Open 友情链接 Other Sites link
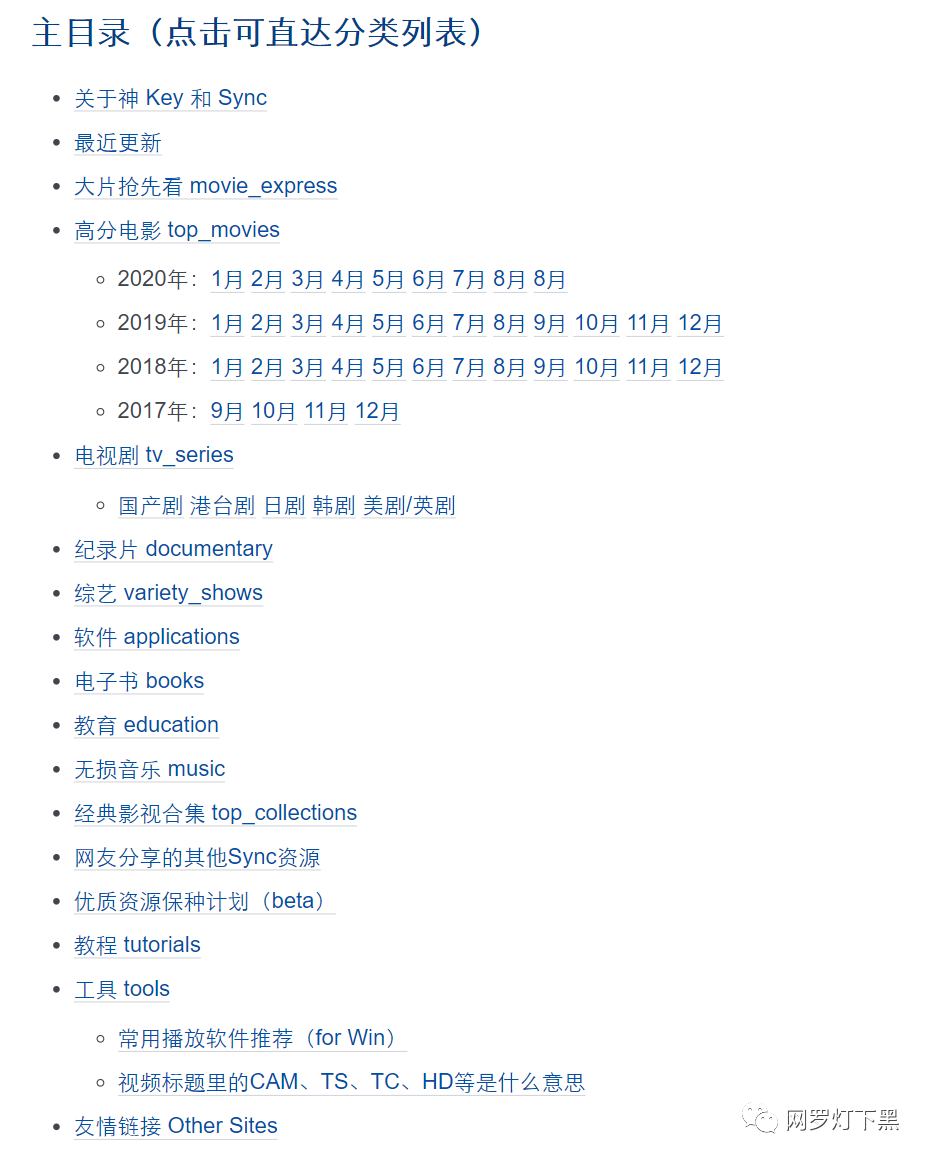The height and width of the screenshot is (1160, 929). pos(176,1126)
